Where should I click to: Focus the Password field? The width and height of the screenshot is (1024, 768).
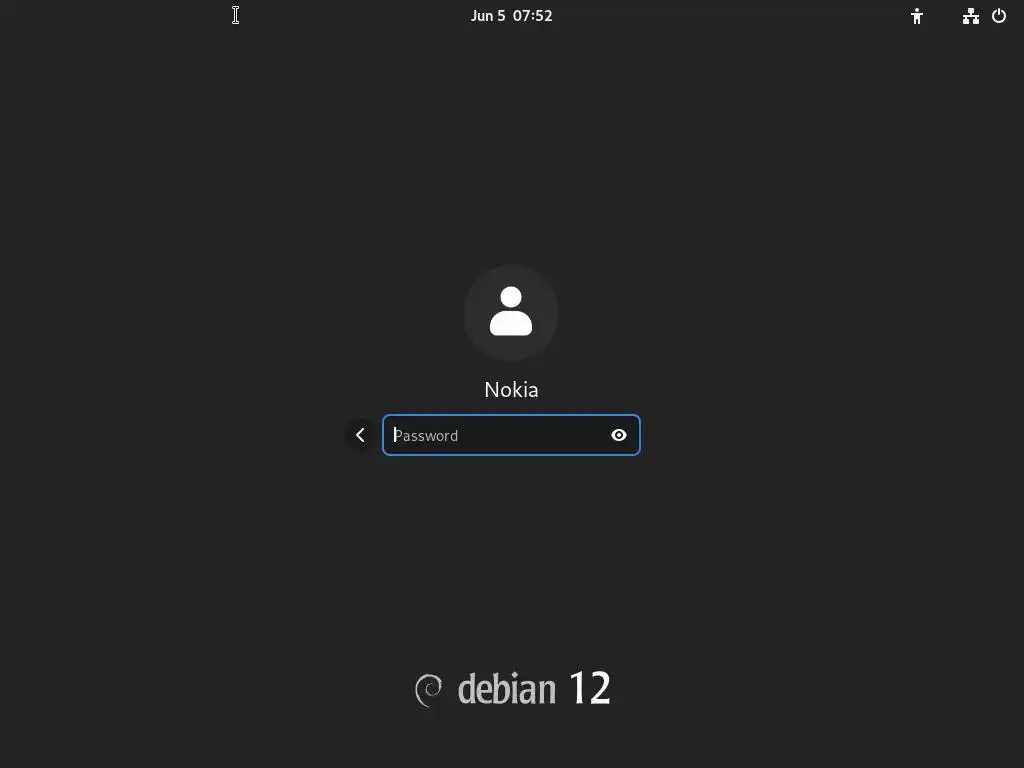495,435
